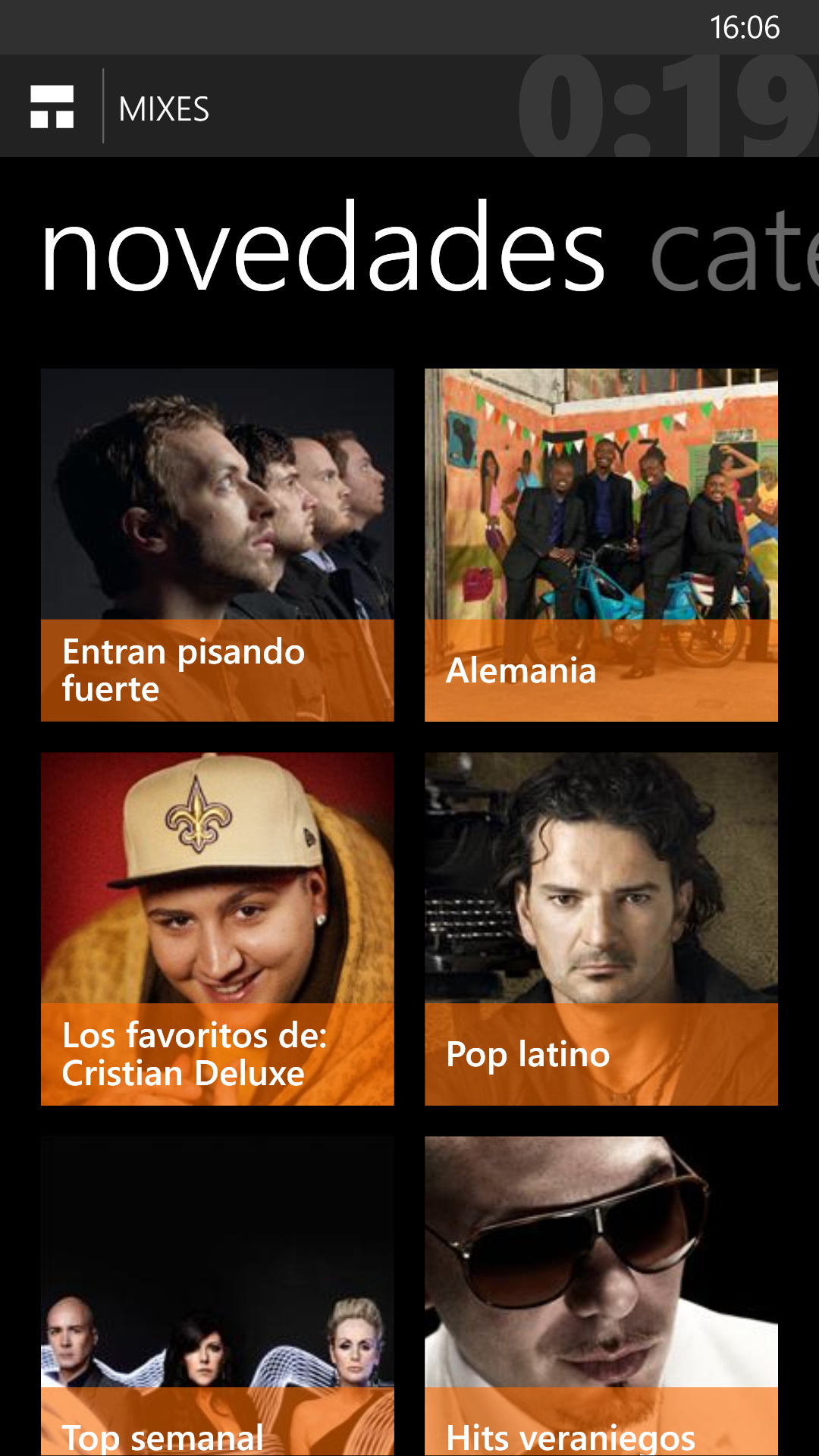819x1456 pixels.
Task: Open 'Los favoritos de: Cristian Deluxe' mix
Action: (x=218, y=928)
